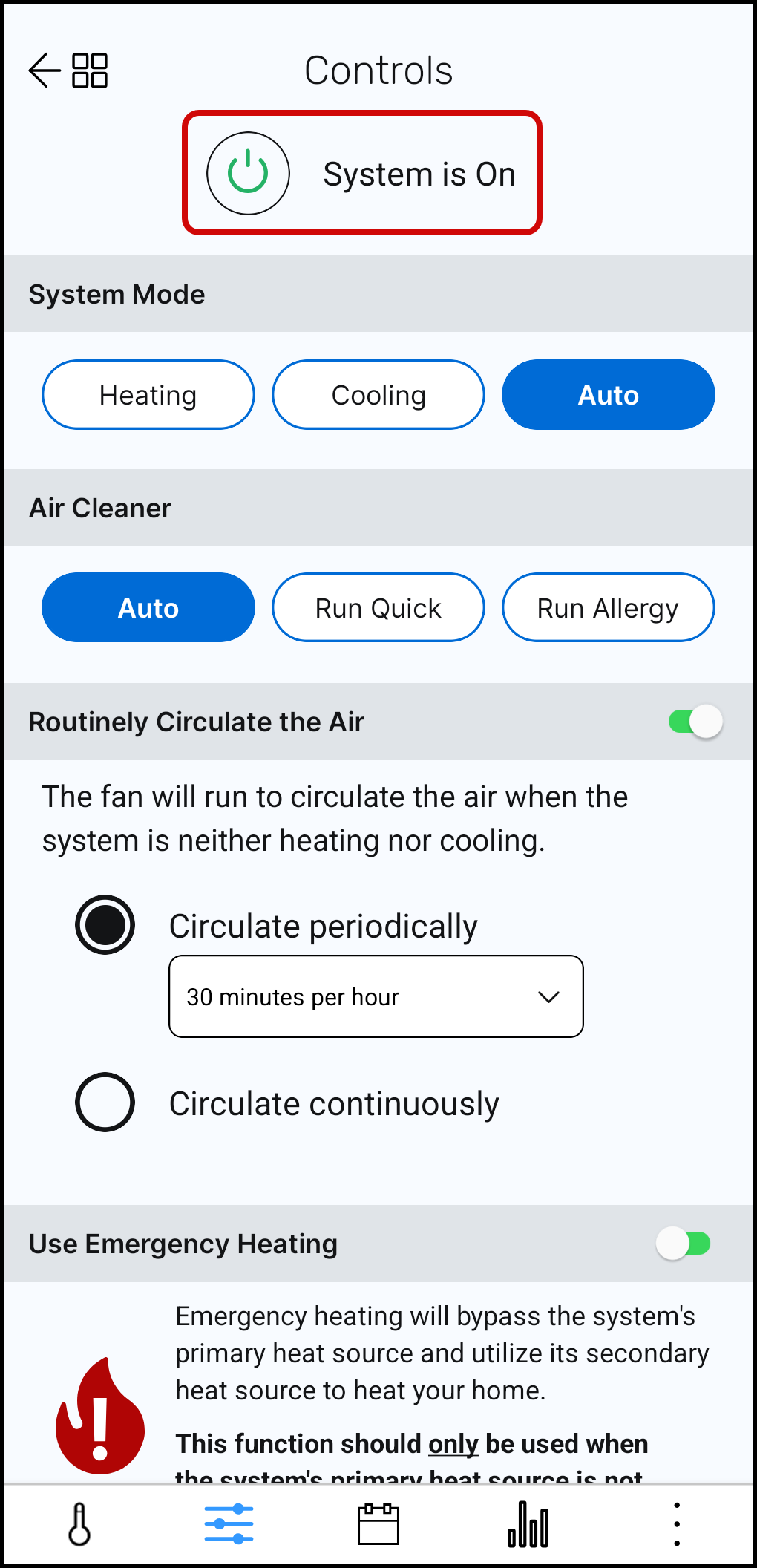Toggle Routinely Circulate the Air switch
The height and width of the screenshot is (1568, 757).
695,722
